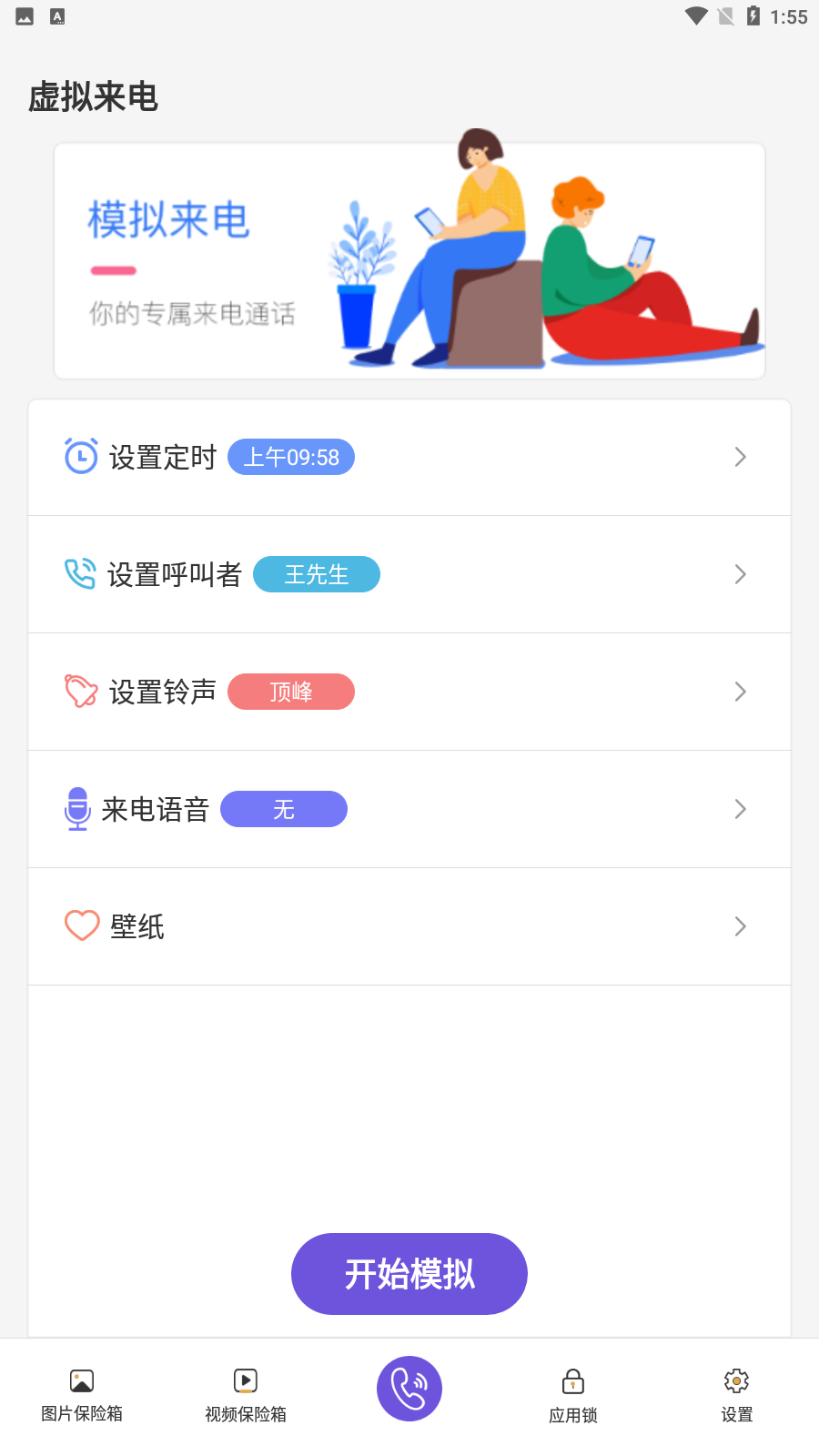Switch to the 图片保险箱 tab
819x1456 pixels.
click(82, 1394)
